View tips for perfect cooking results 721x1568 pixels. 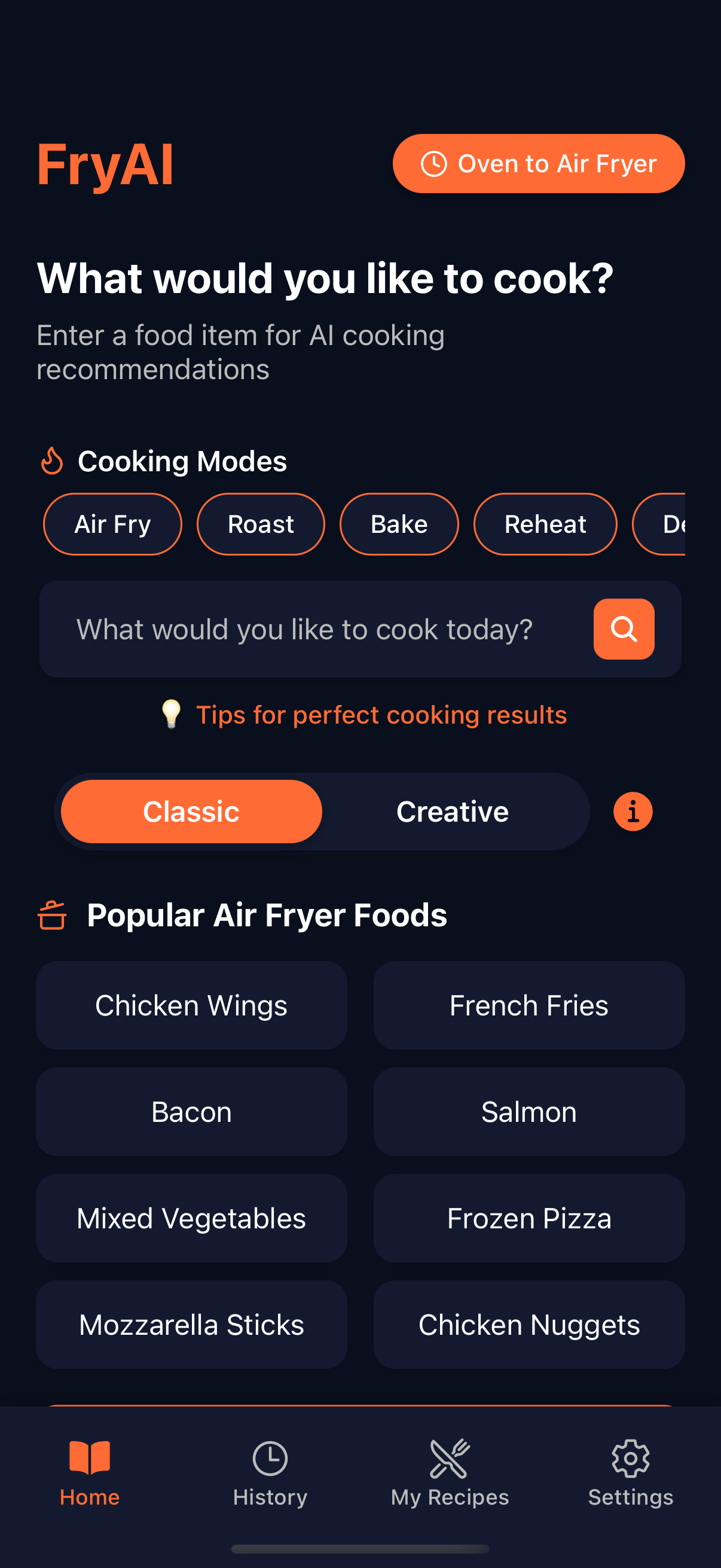click(381, 715)
